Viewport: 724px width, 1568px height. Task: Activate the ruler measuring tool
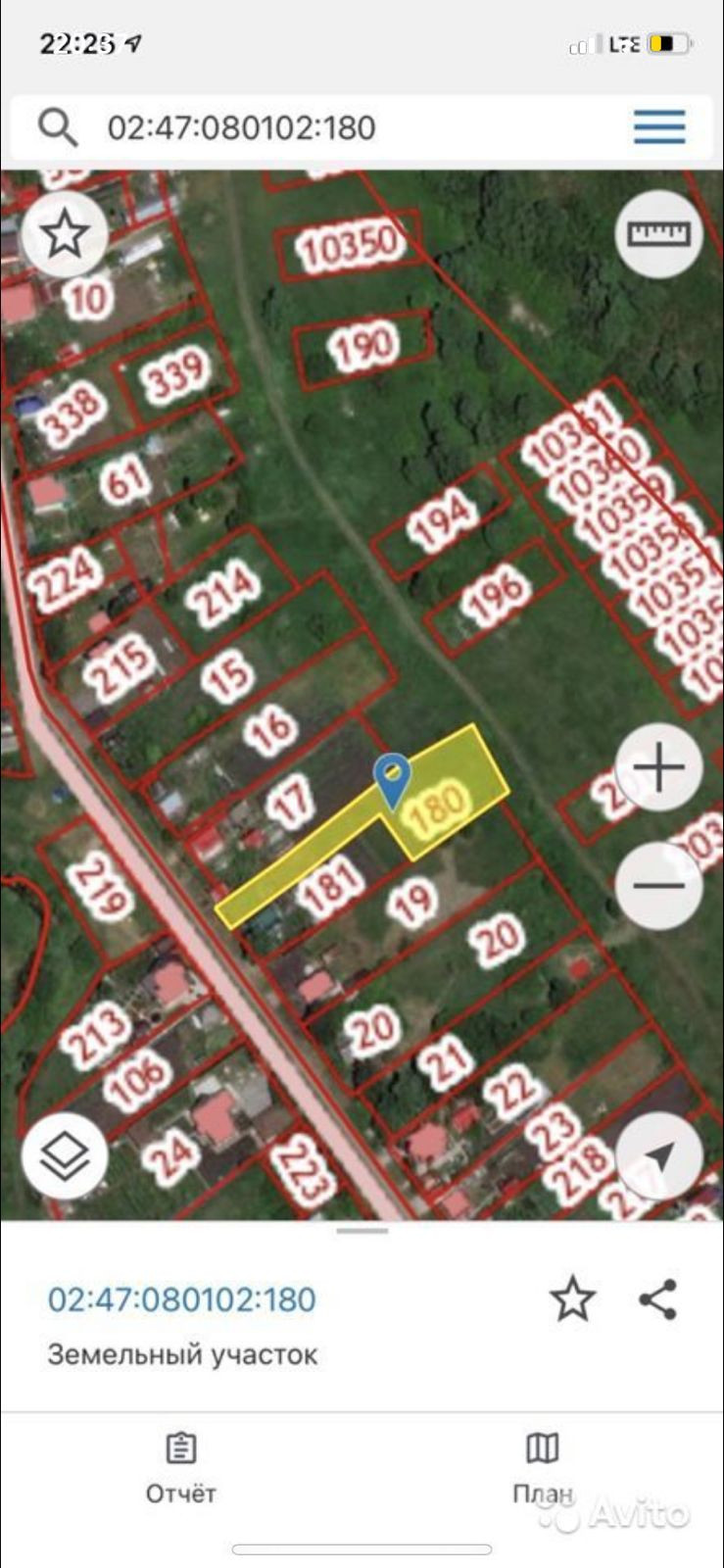659,233
